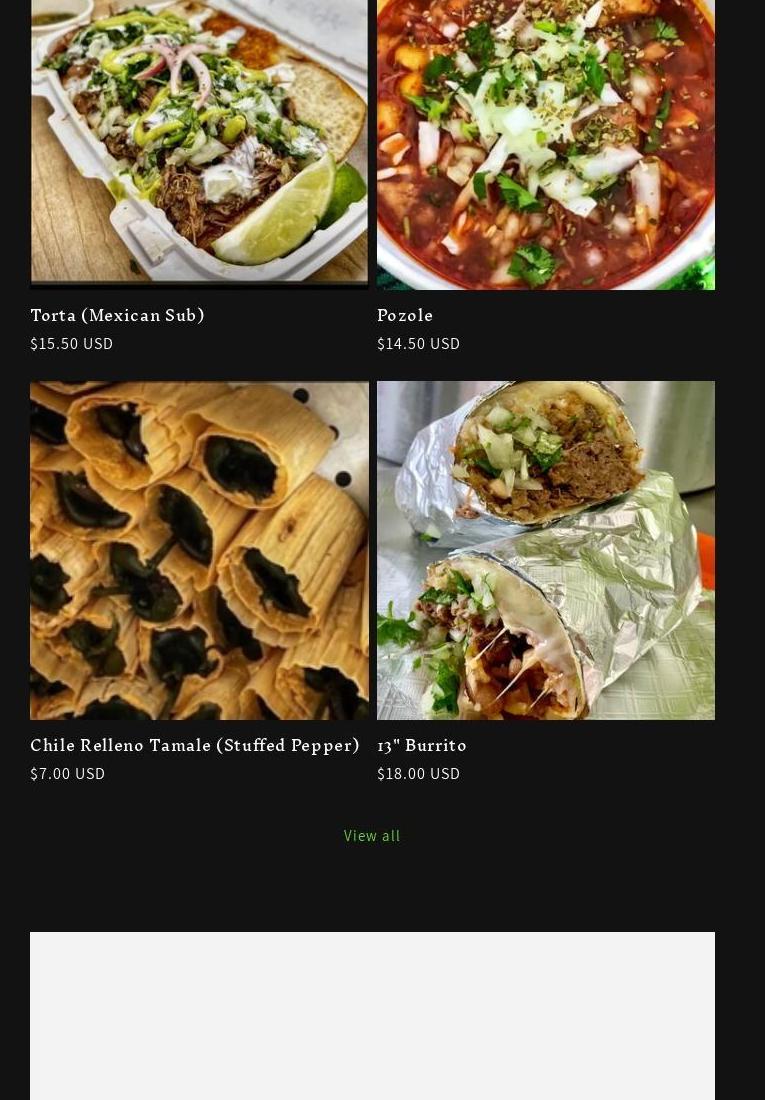Select the Chile Relleno Tamale item
Viewport: 765px width, 1100px height.
pyautogui.click(x=195, y=745)
